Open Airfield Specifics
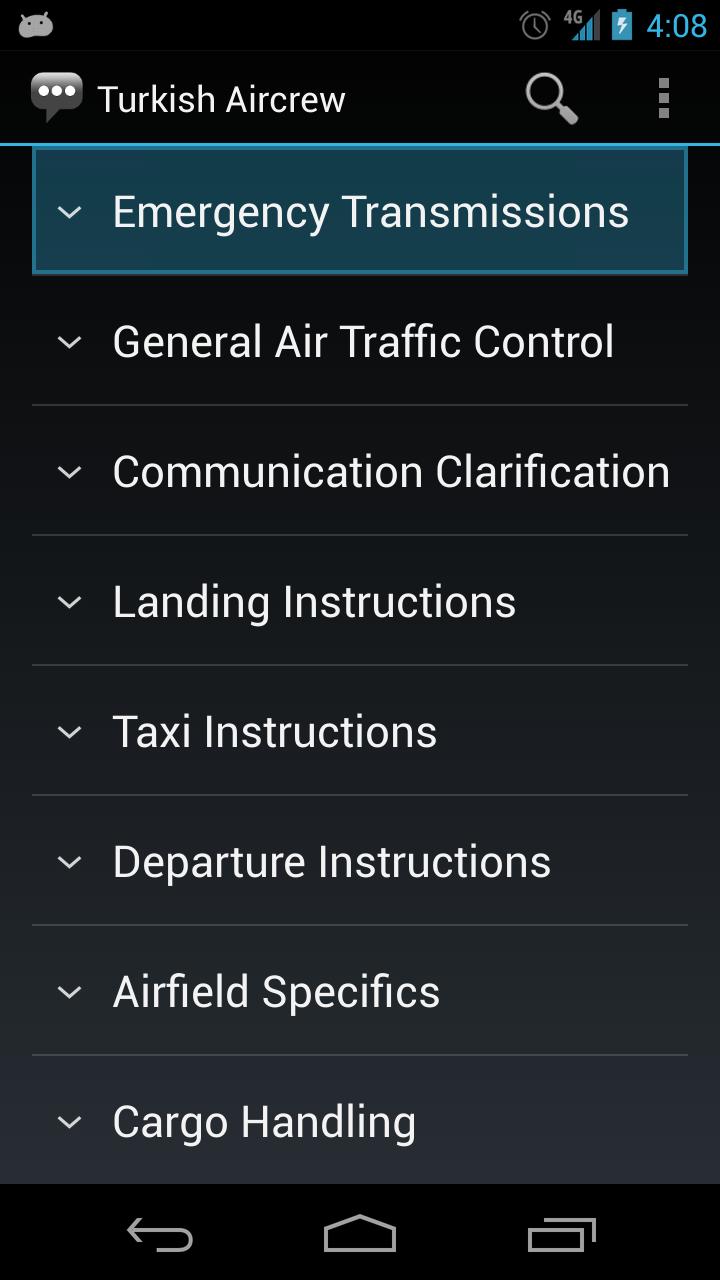720x1280 pixels. pos(277,991)
